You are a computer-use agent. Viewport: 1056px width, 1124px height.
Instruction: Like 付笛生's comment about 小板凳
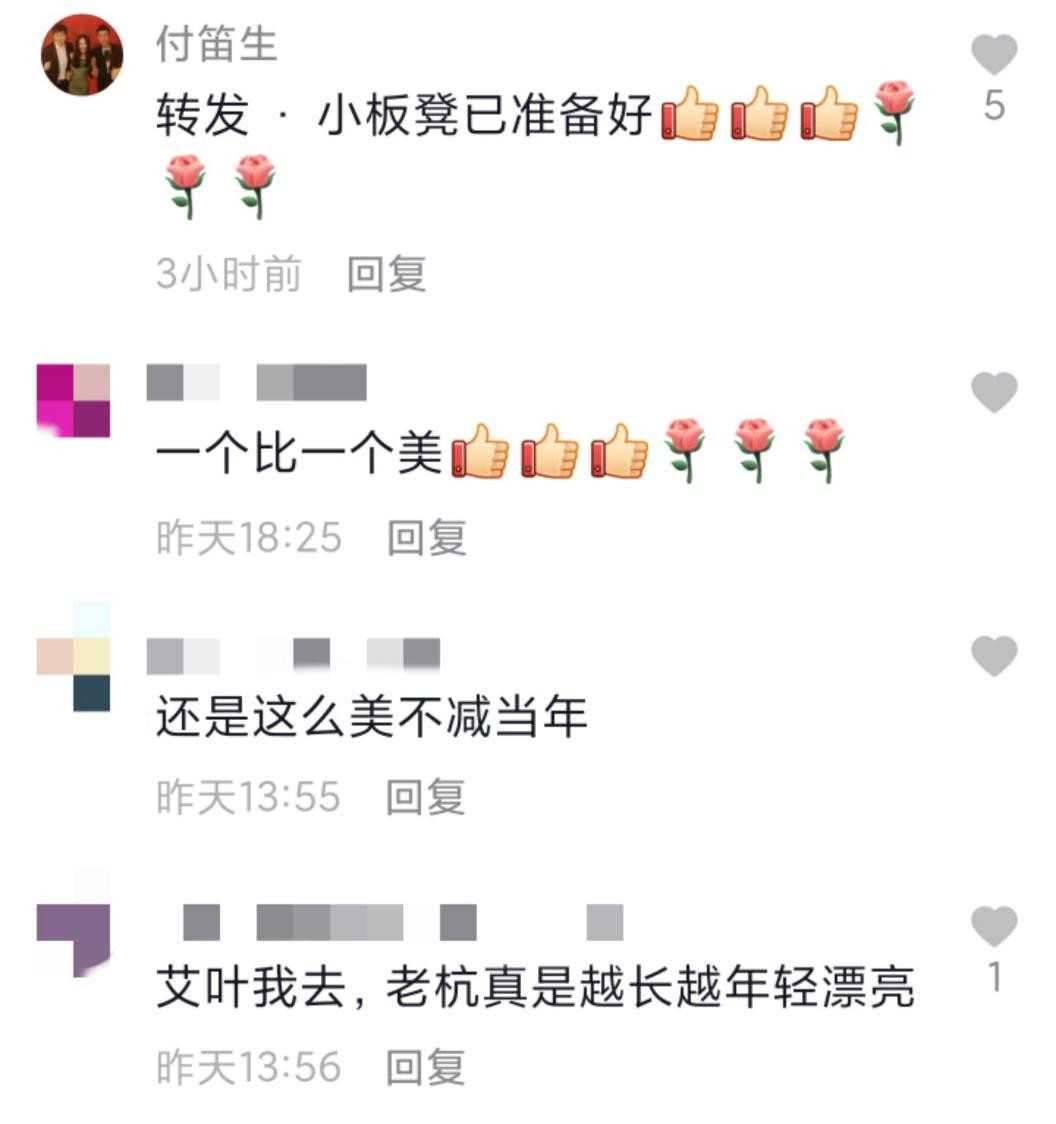994,55
